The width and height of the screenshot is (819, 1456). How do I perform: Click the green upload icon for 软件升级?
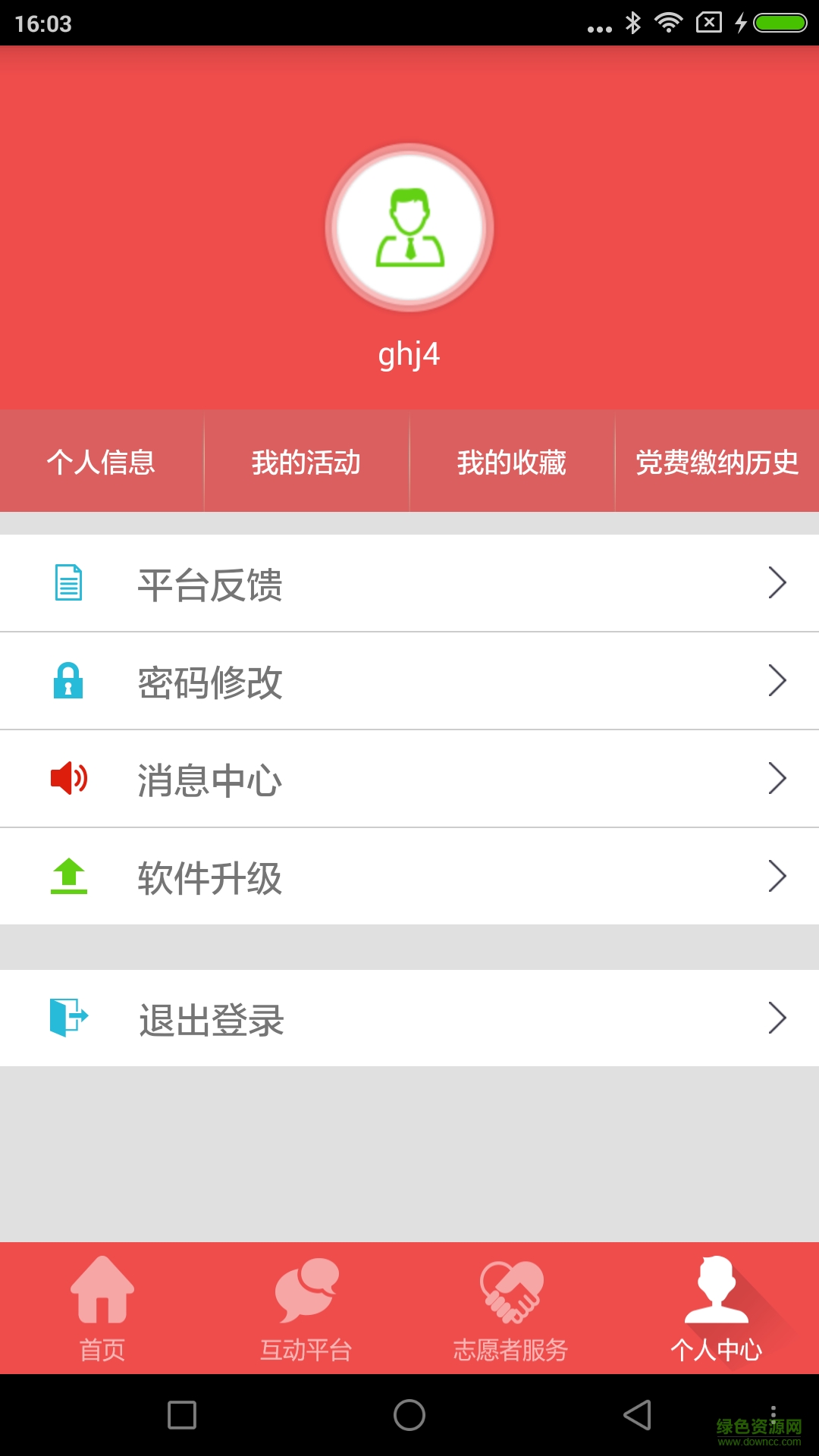pyautogui.click(x=67, y=877)
